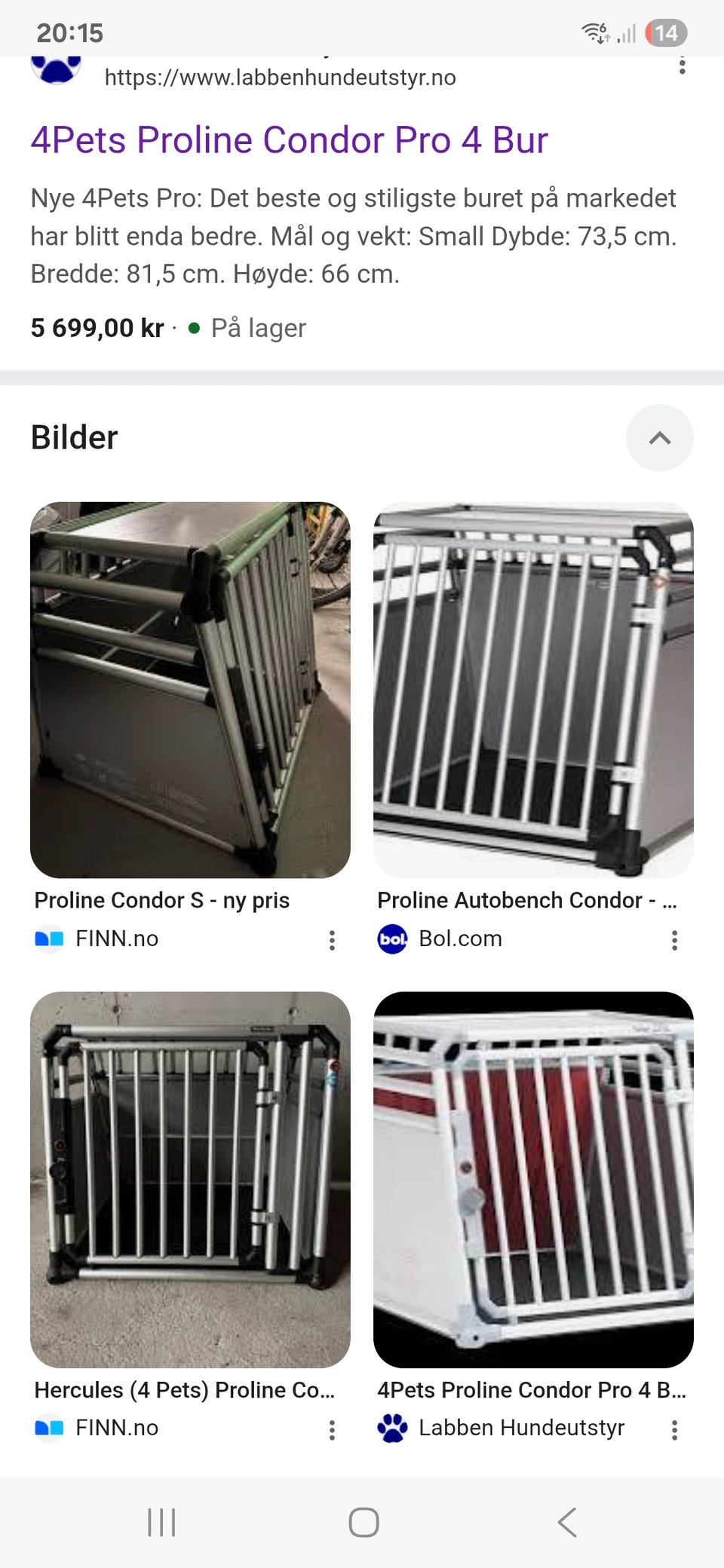Click the Labben Hundeutstyr site favicon
Image resolution: width=724 pixels, height=1568 pixels.
(55, 68)
